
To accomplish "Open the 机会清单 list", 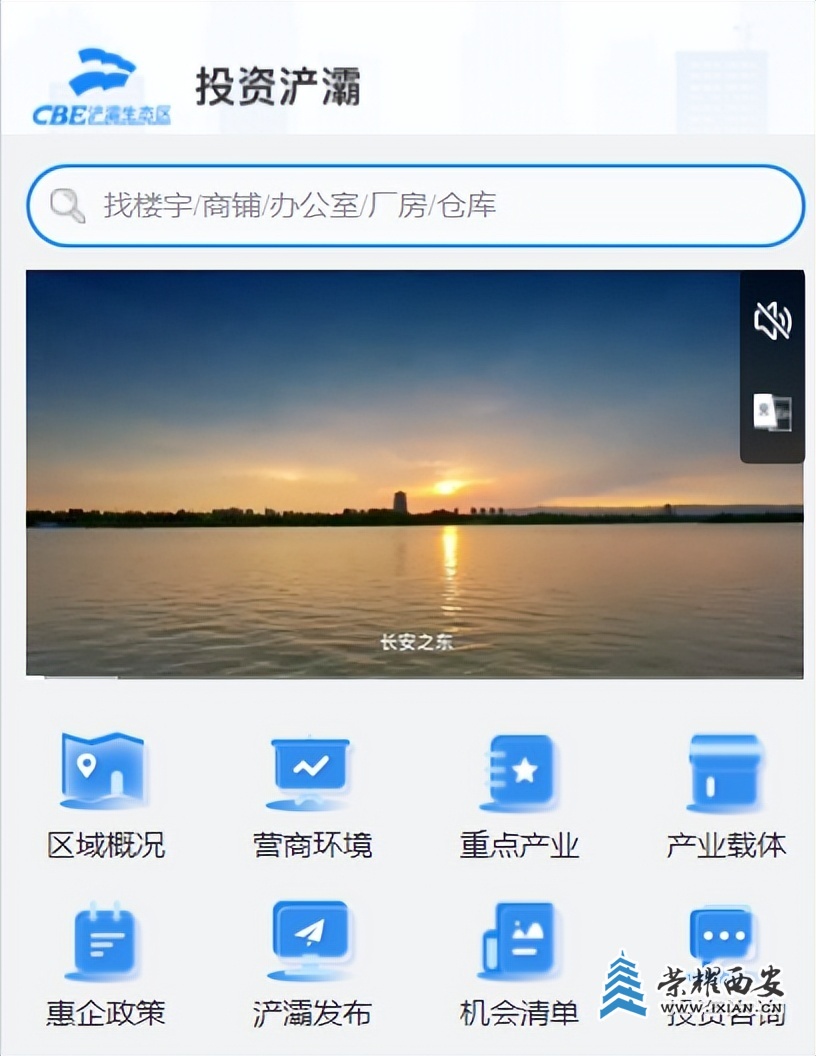I will click(x=519, y=960).
